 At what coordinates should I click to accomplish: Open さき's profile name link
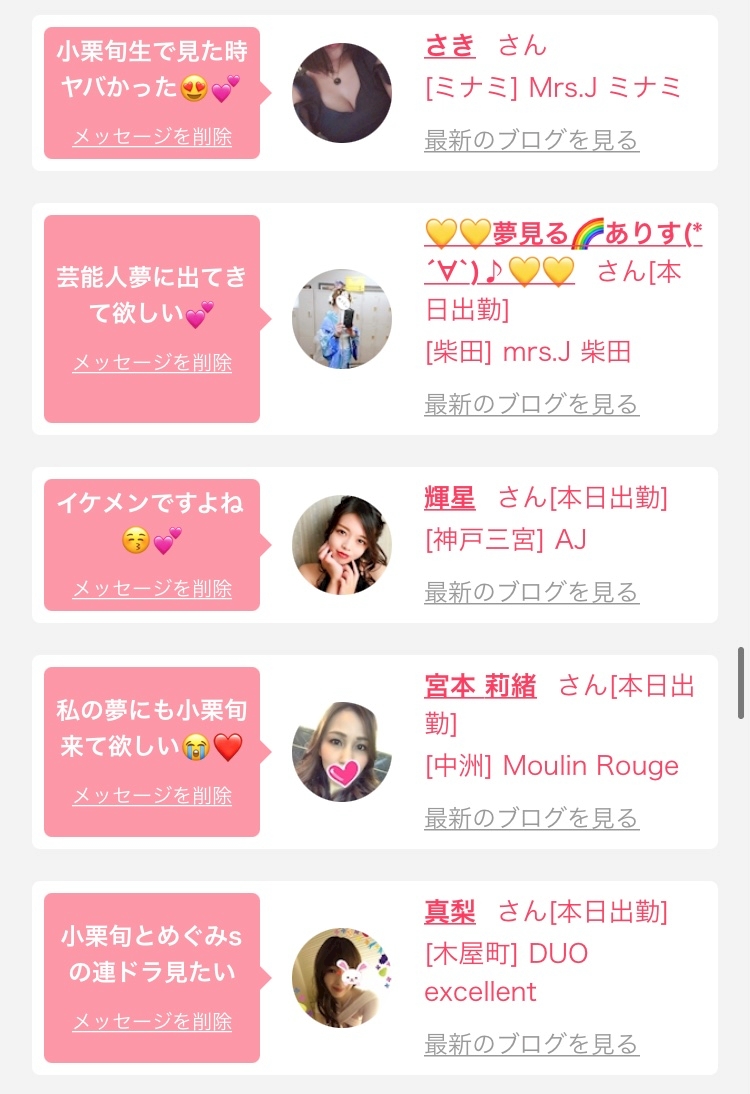[450, 46]
